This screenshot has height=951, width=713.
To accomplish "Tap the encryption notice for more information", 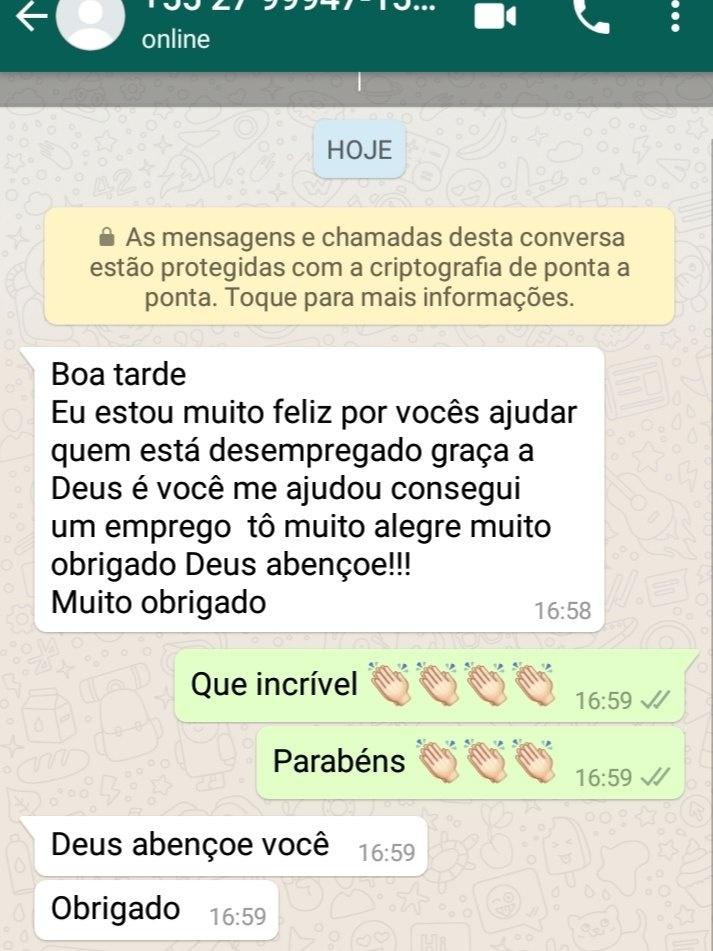I will 359,268.
